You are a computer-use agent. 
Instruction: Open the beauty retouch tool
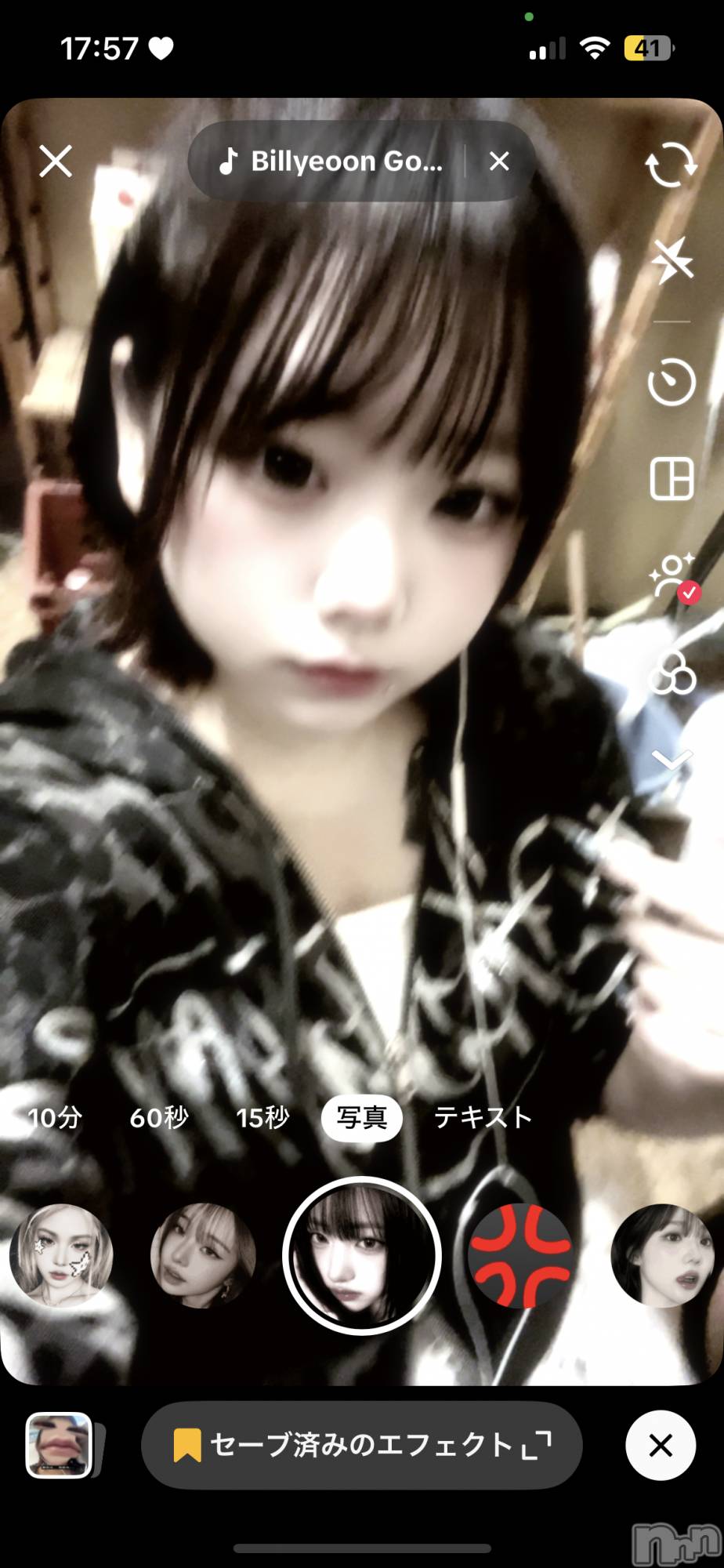672,576
